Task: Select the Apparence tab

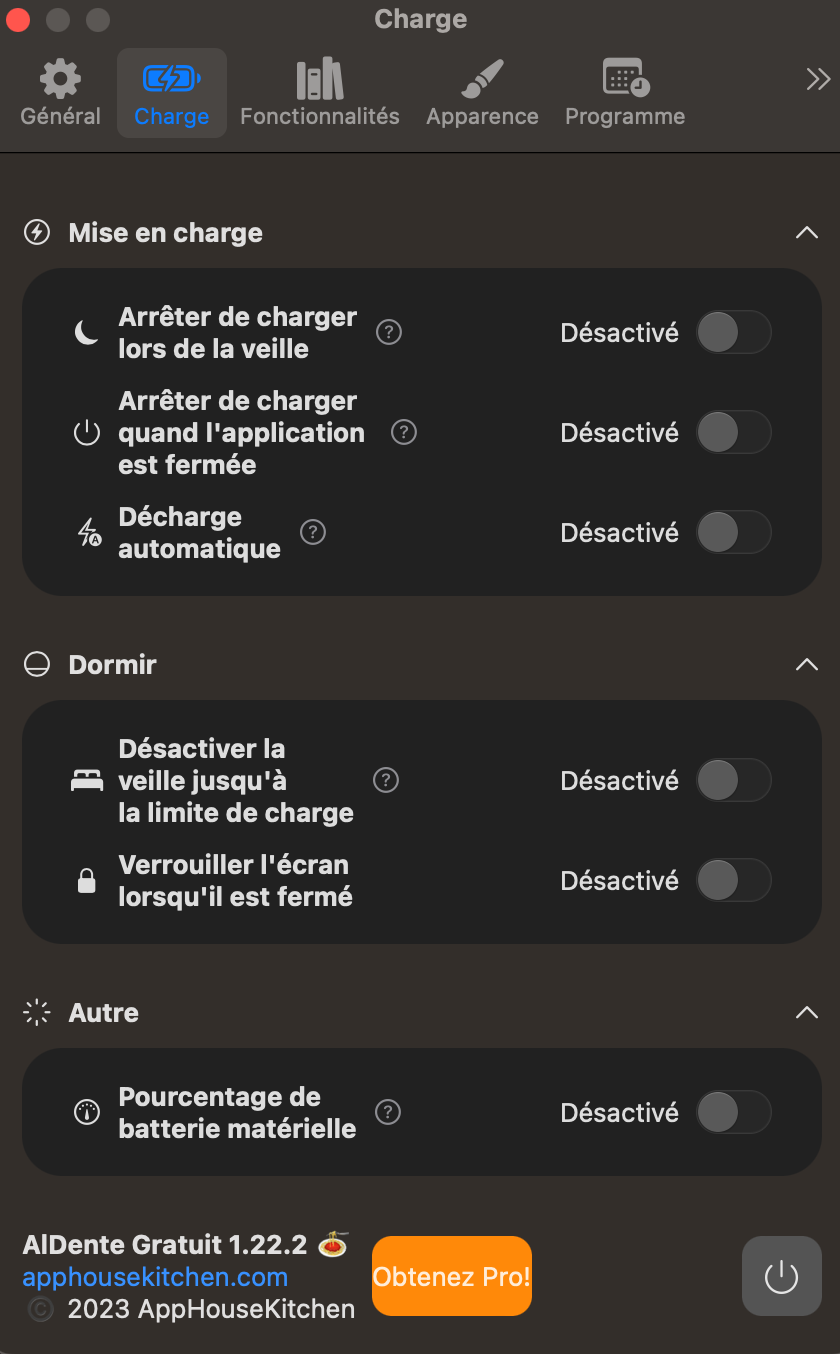Action: 482,93
